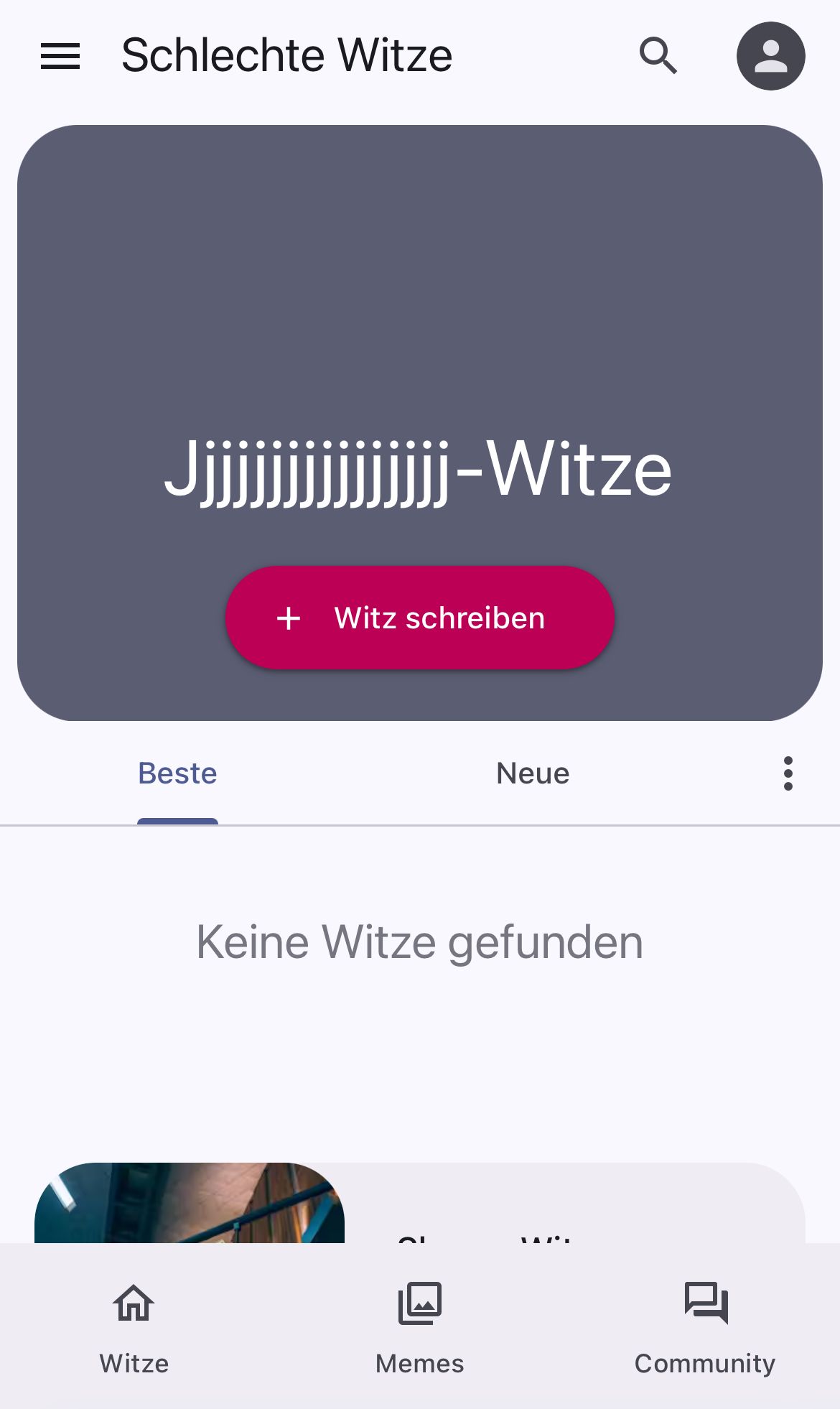This screenshot has width=840, height=1409.
Task: Open the three-dot overflow menu
Action: [788, 774]
